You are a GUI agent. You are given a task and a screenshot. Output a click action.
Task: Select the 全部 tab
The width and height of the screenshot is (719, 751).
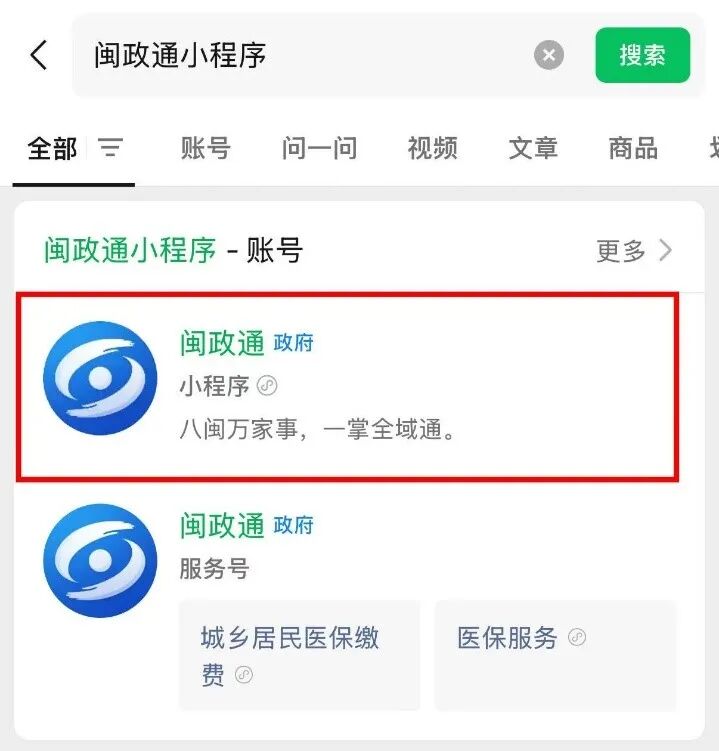(52, 149)
